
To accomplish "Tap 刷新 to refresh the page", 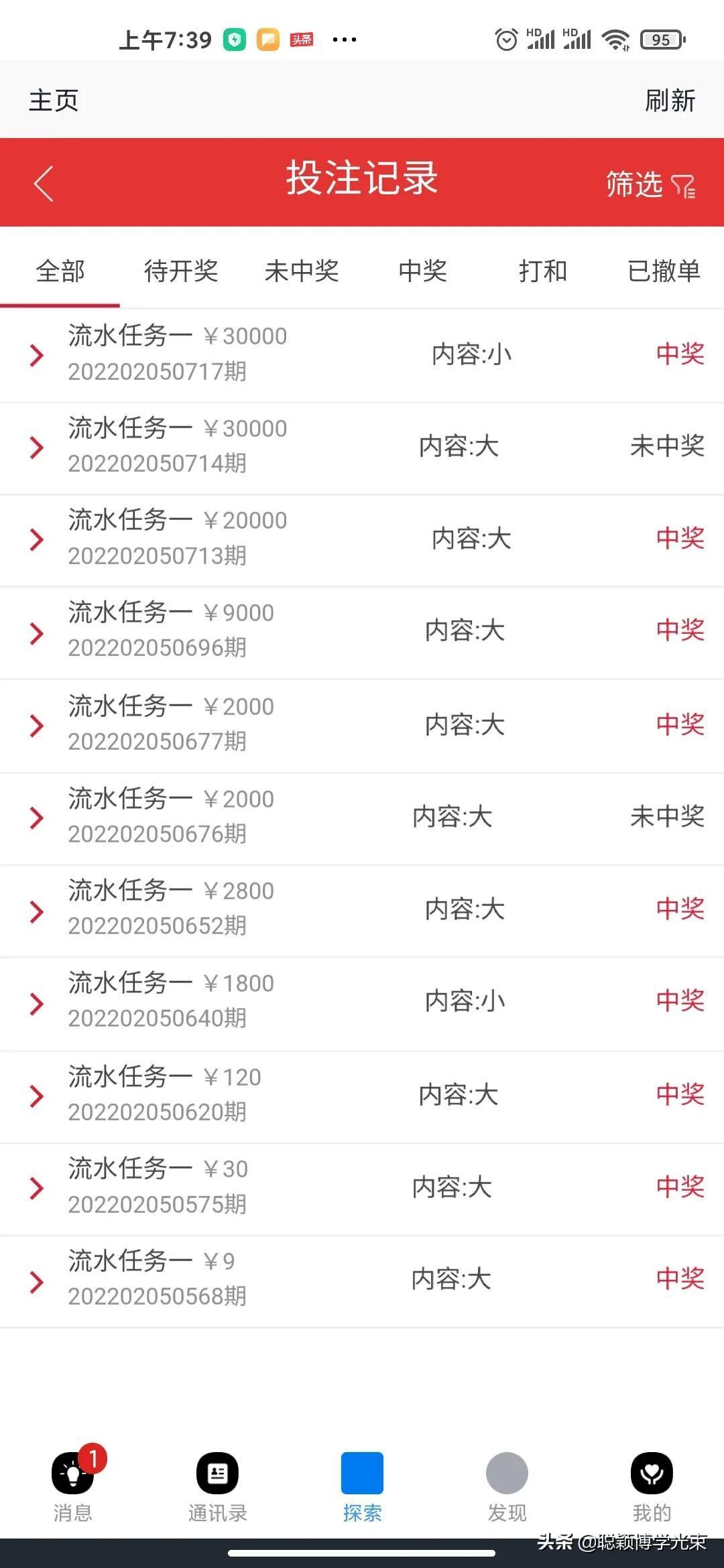I will pyautogui.click(x=670, y=101).
